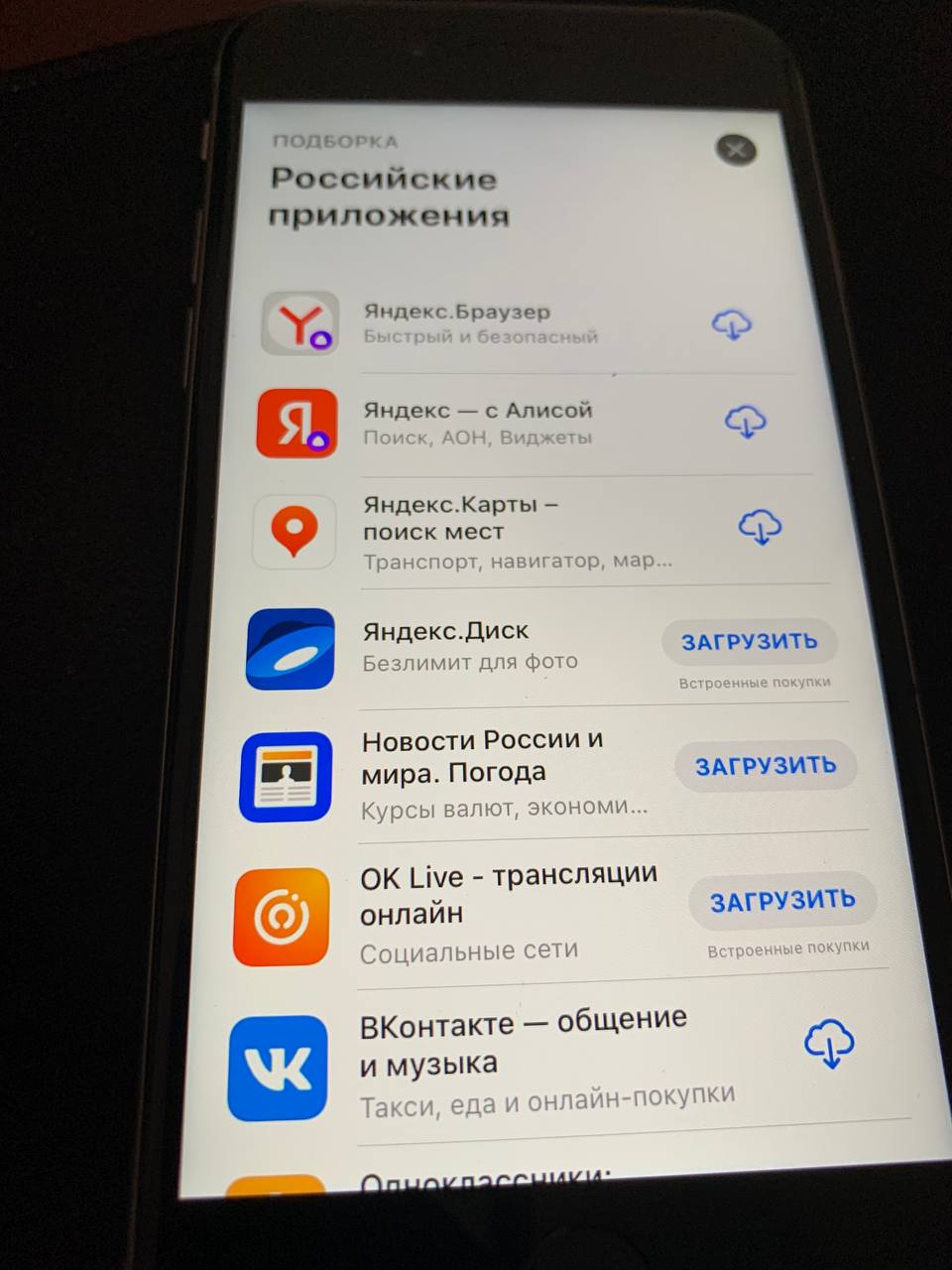Close the Российские приложения collection sheet
This screenshot has width=952, height=1270.
(x=736, y=150)
